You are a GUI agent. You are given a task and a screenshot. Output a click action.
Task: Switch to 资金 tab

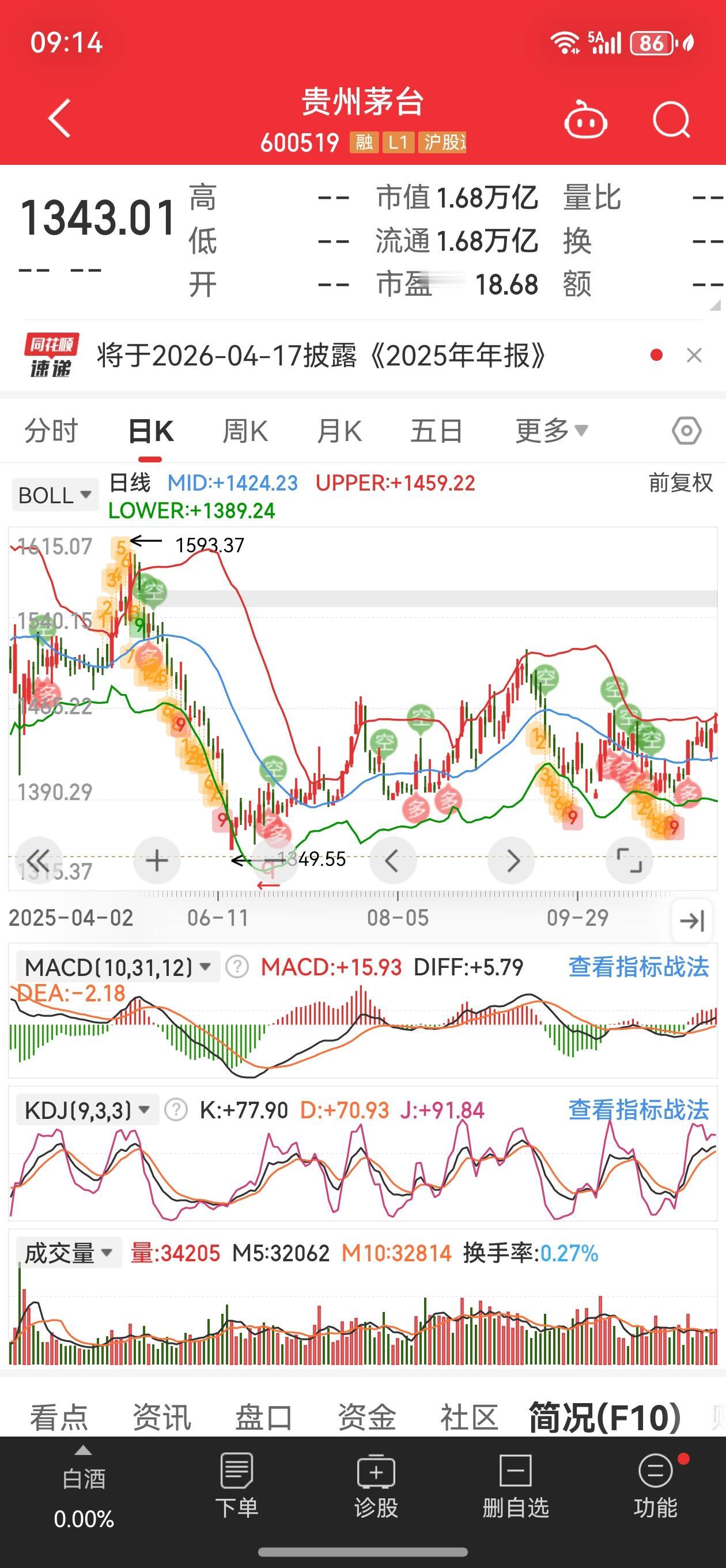point(366,1417)
